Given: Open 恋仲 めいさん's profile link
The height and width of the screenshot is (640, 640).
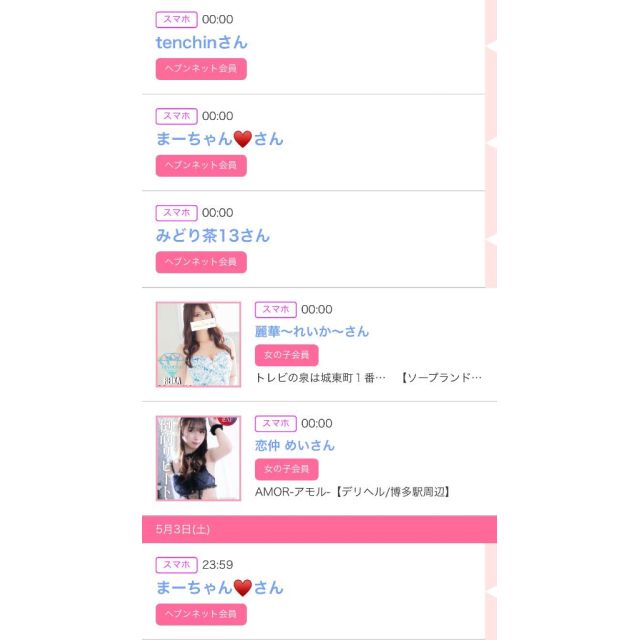Looking at the screenshot, I should pos(295,445).
